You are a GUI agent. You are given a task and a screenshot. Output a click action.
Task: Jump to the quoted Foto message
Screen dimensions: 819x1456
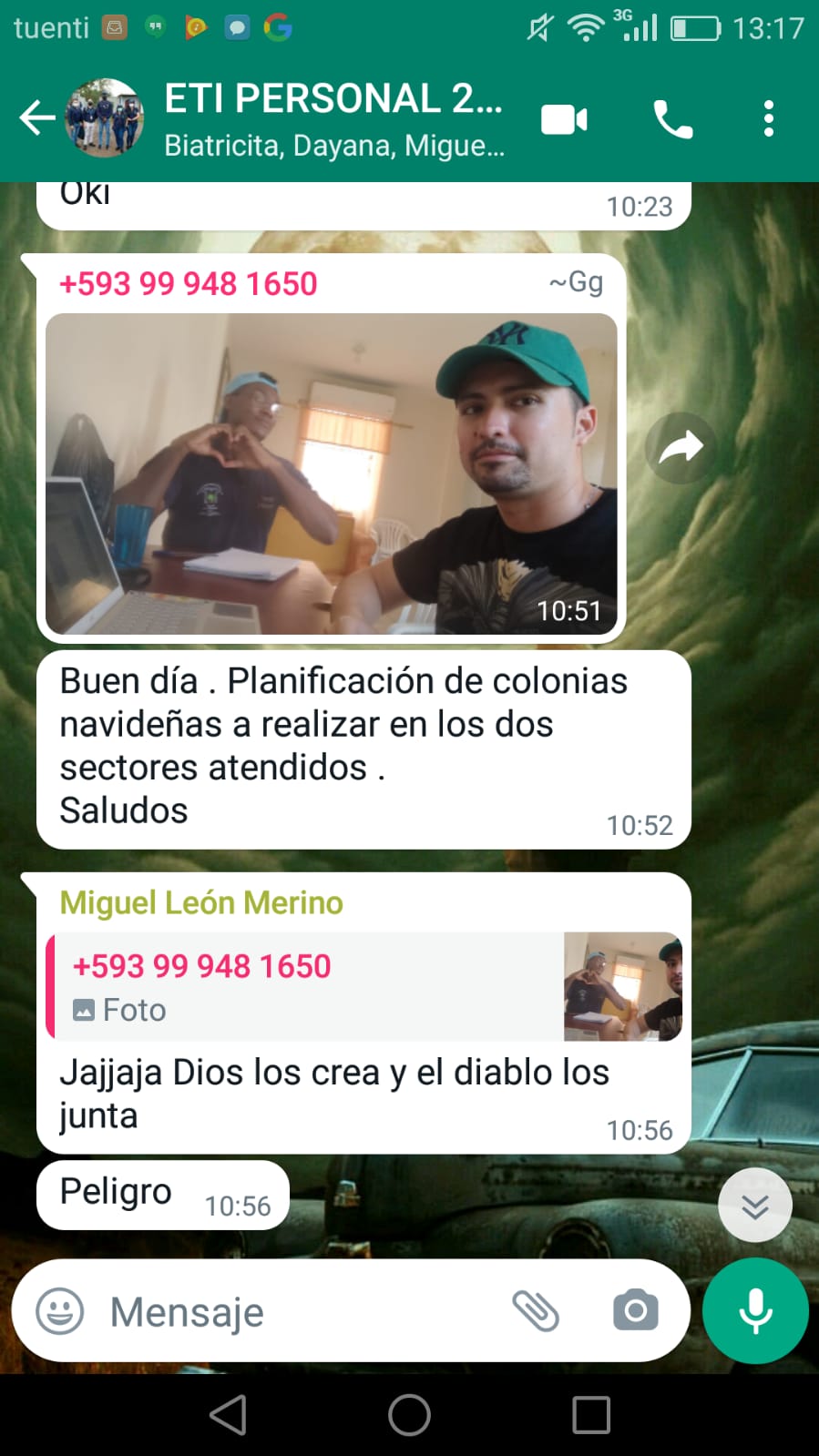[x=364, y=987]
